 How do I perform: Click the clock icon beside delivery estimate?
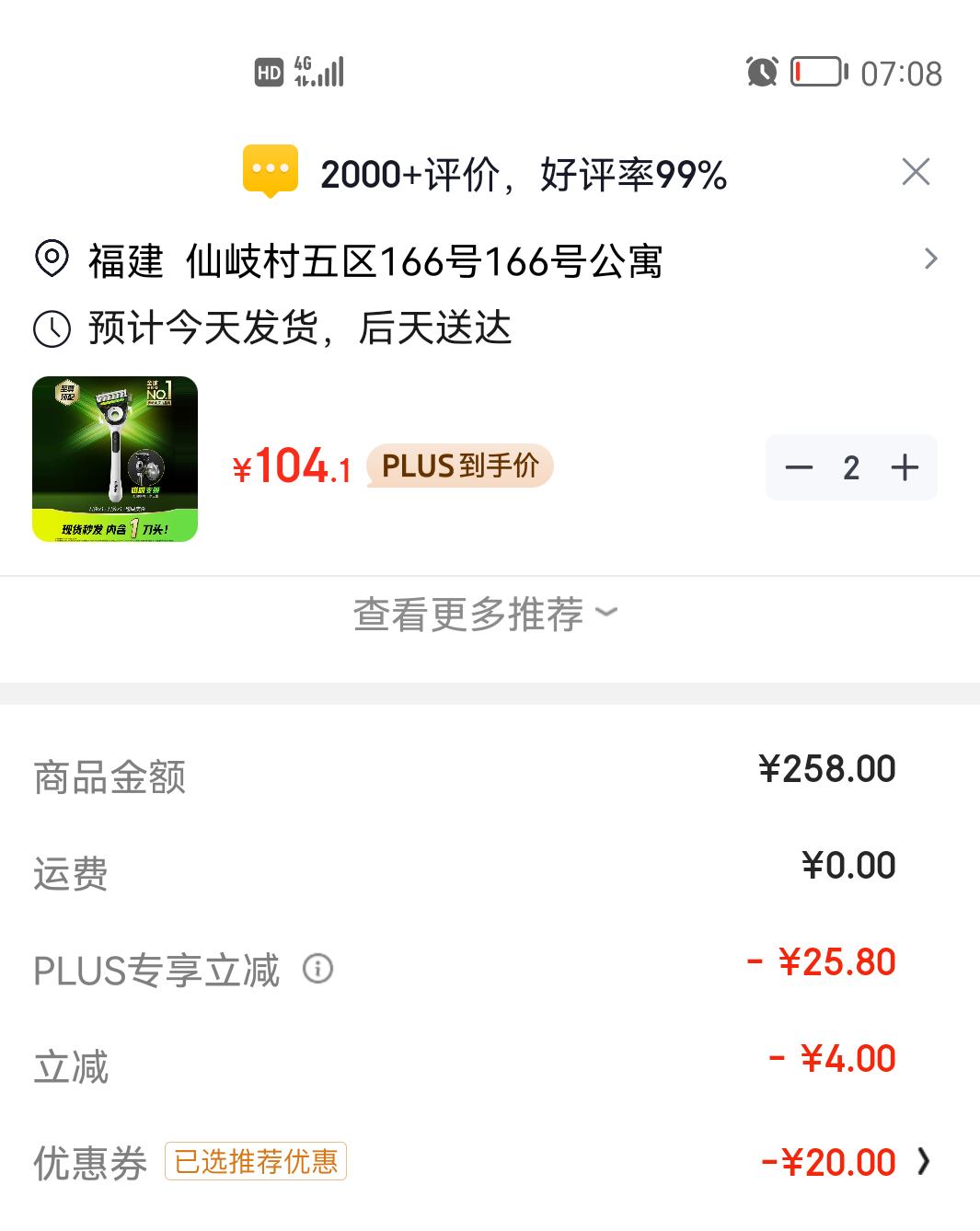point(52,328)
